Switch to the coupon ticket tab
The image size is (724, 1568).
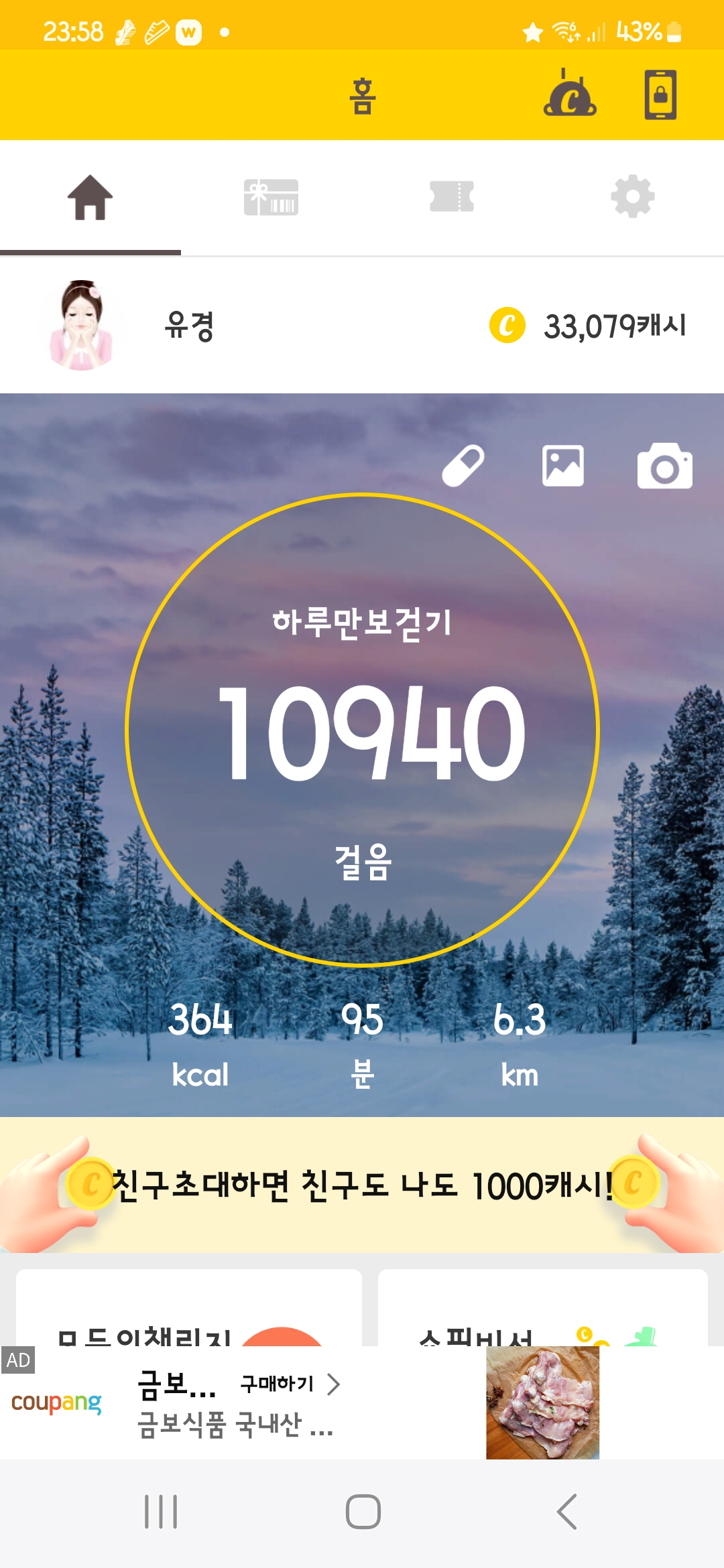coord(452,198)
